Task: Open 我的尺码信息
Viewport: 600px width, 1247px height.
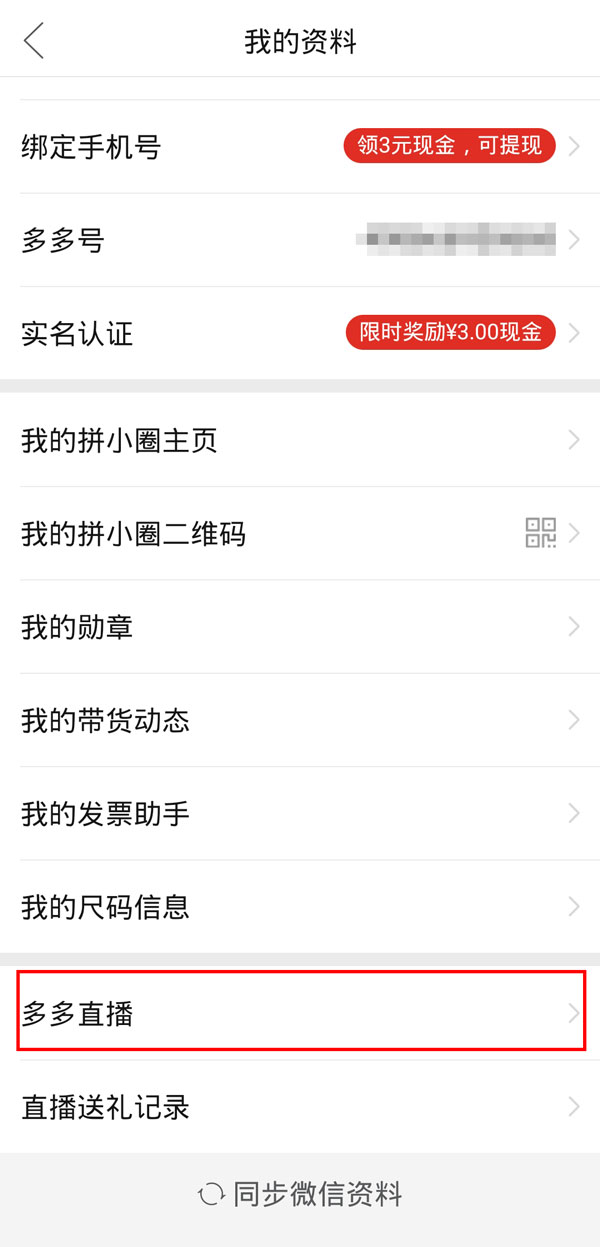Action: click(x=300, y=907)
